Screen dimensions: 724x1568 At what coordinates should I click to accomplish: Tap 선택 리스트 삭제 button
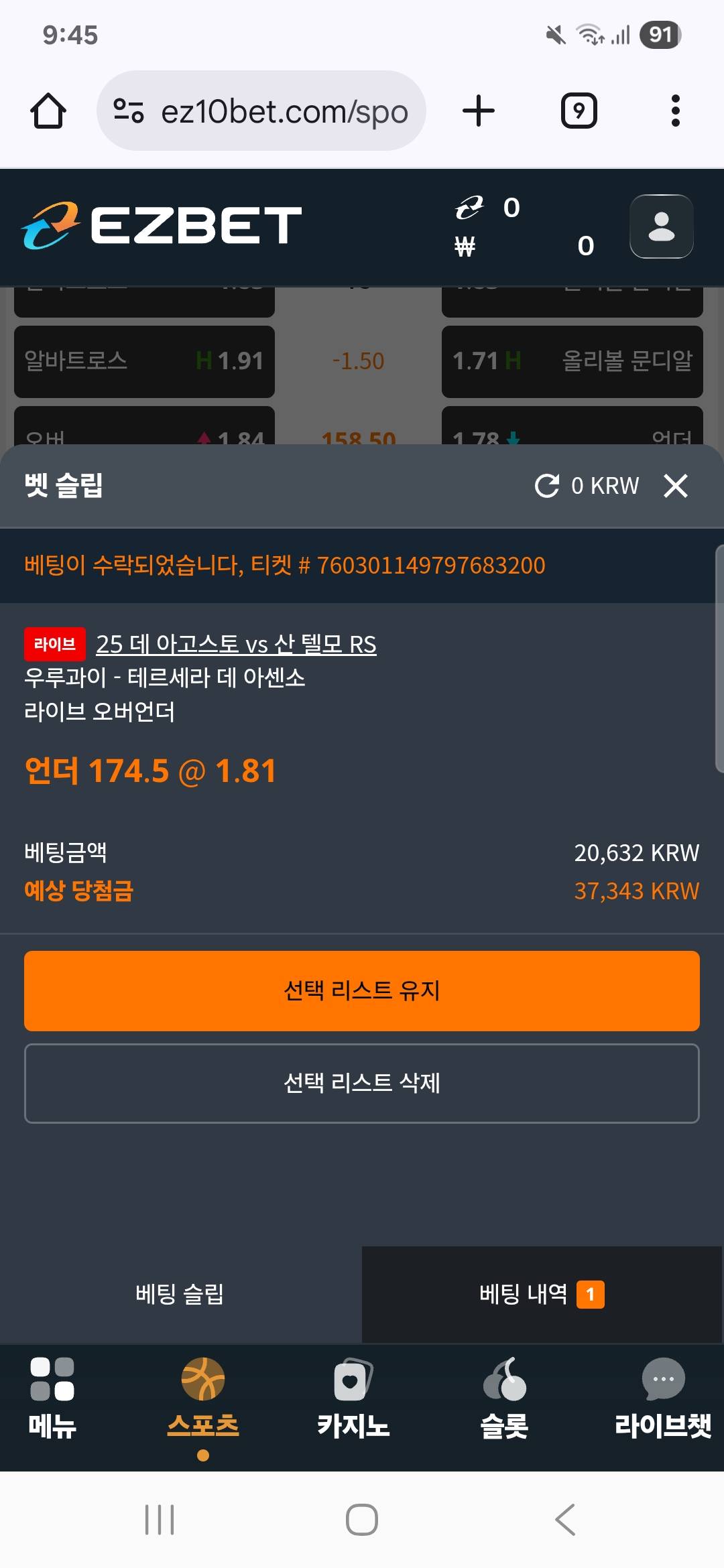click(362, 1083)
